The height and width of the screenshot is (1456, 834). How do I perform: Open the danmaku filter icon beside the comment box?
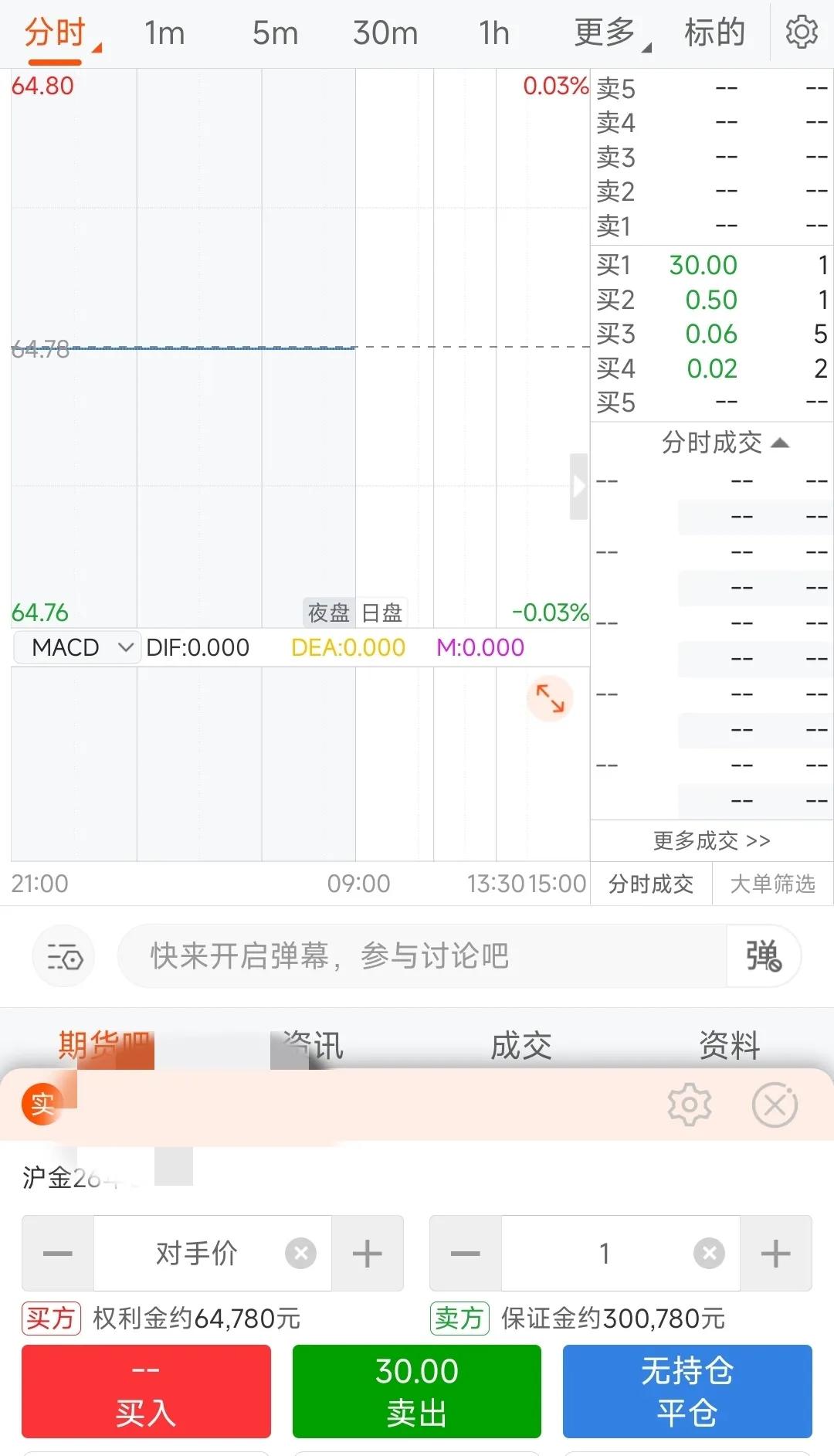pos(63,956)
